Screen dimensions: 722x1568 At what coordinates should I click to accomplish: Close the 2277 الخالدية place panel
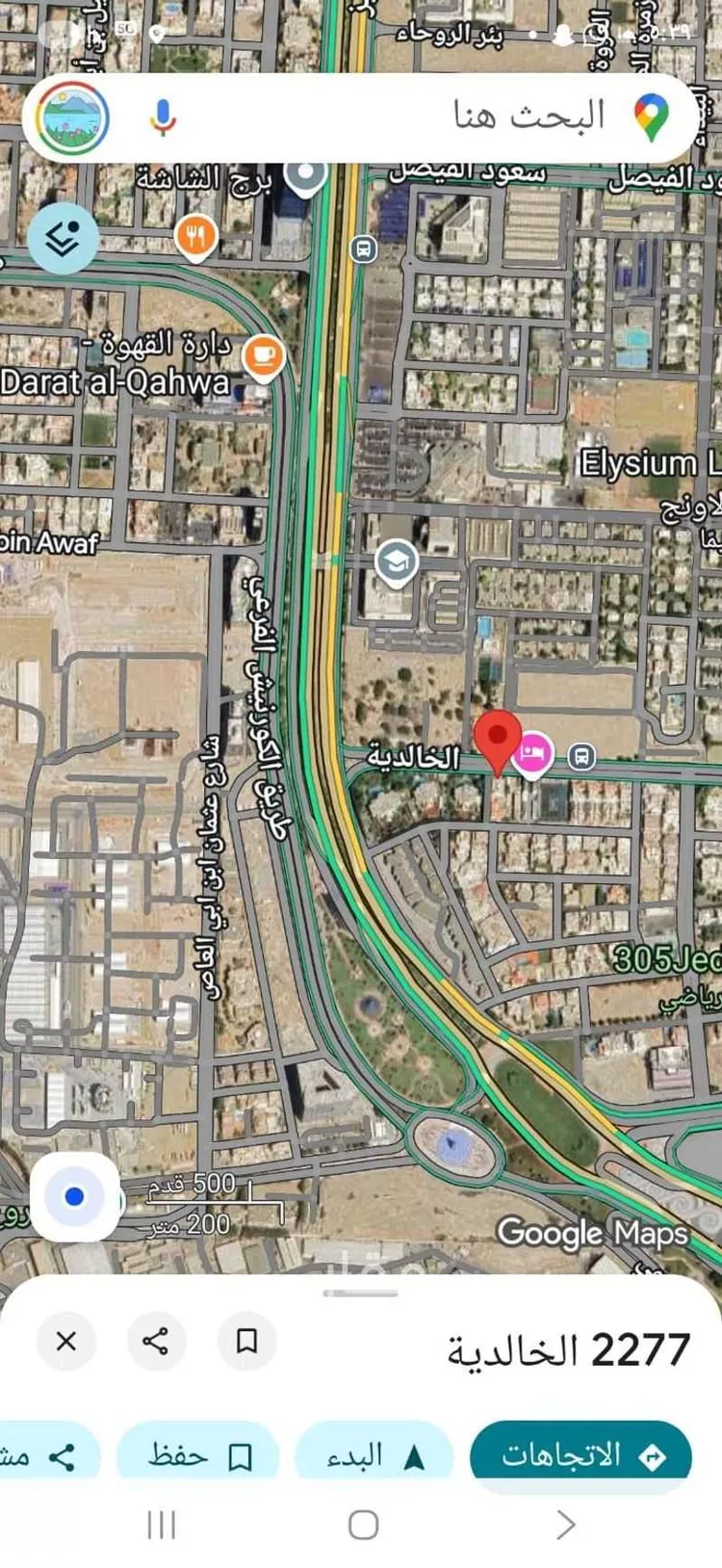coord(66,1340)
